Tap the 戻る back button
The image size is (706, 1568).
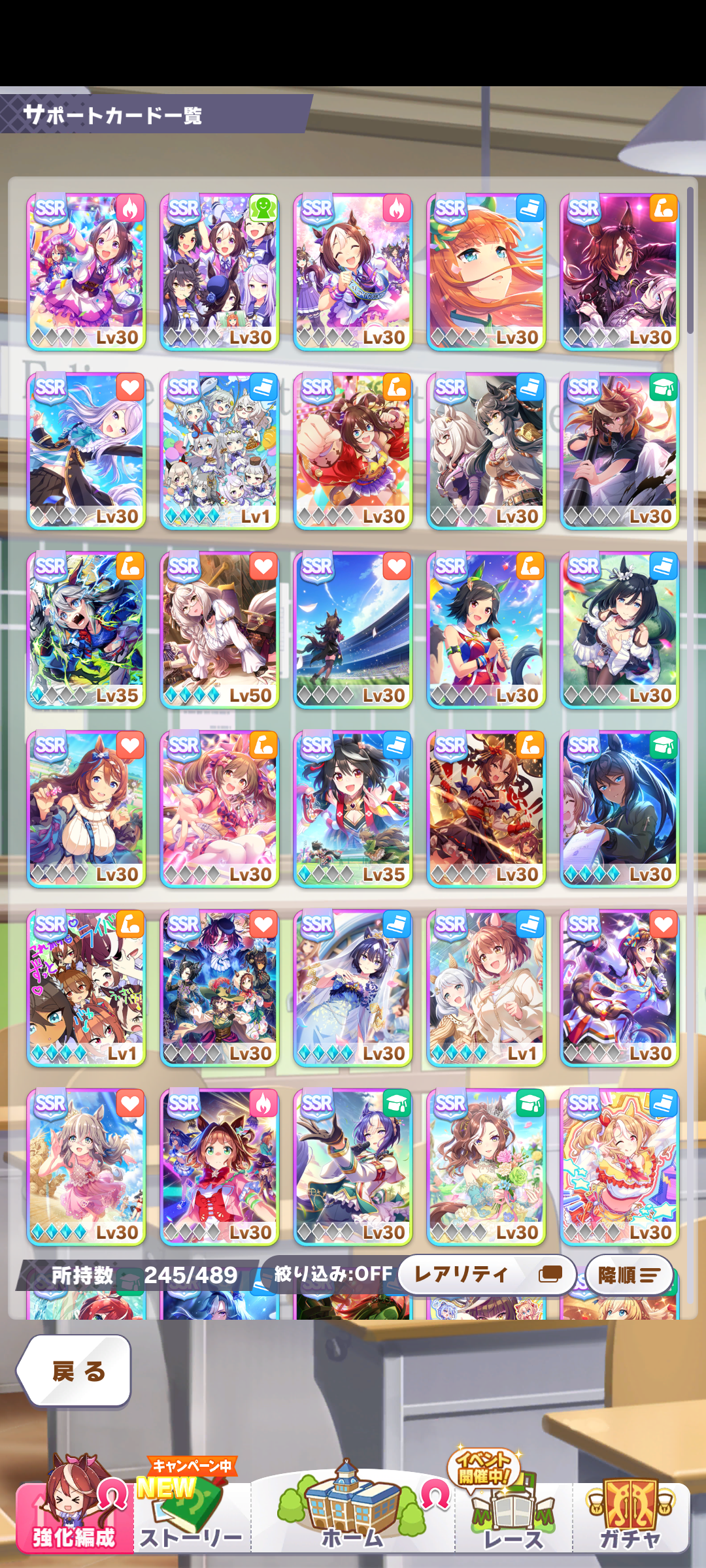(75, 1371)
